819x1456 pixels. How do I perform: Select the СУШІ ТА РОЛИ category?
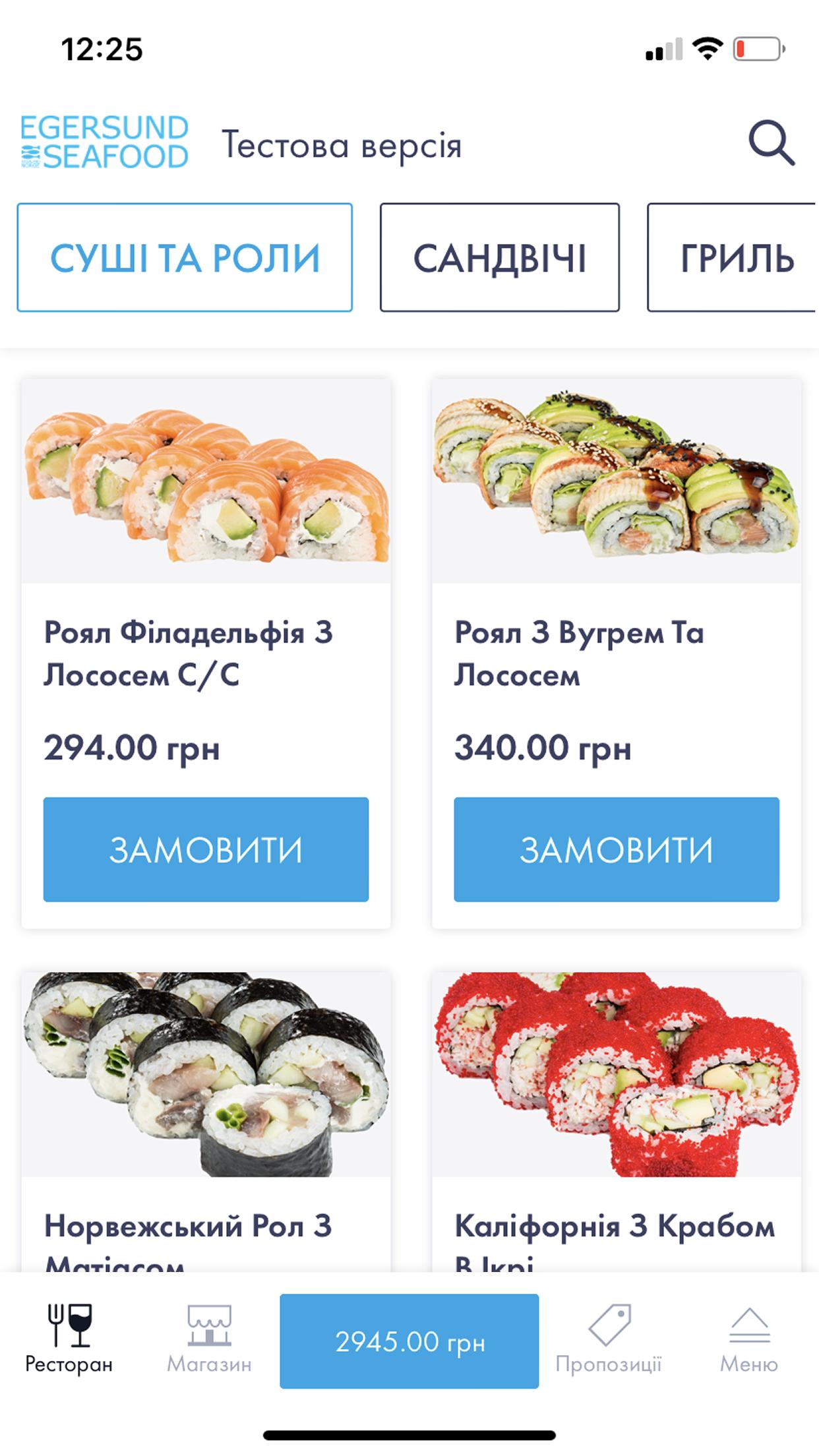(x=185, y=257)
